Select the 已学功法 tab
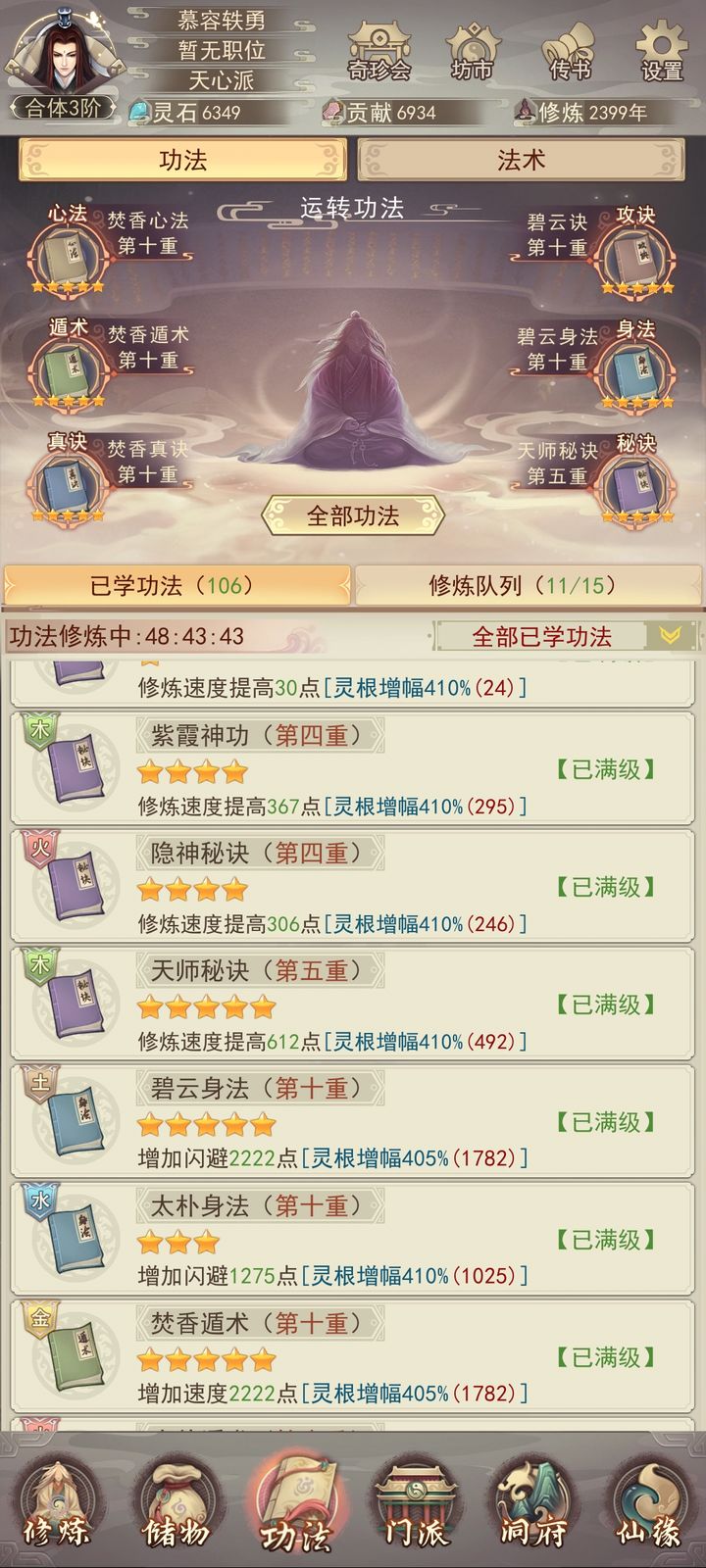706x1568 pixels. point(176,585)
